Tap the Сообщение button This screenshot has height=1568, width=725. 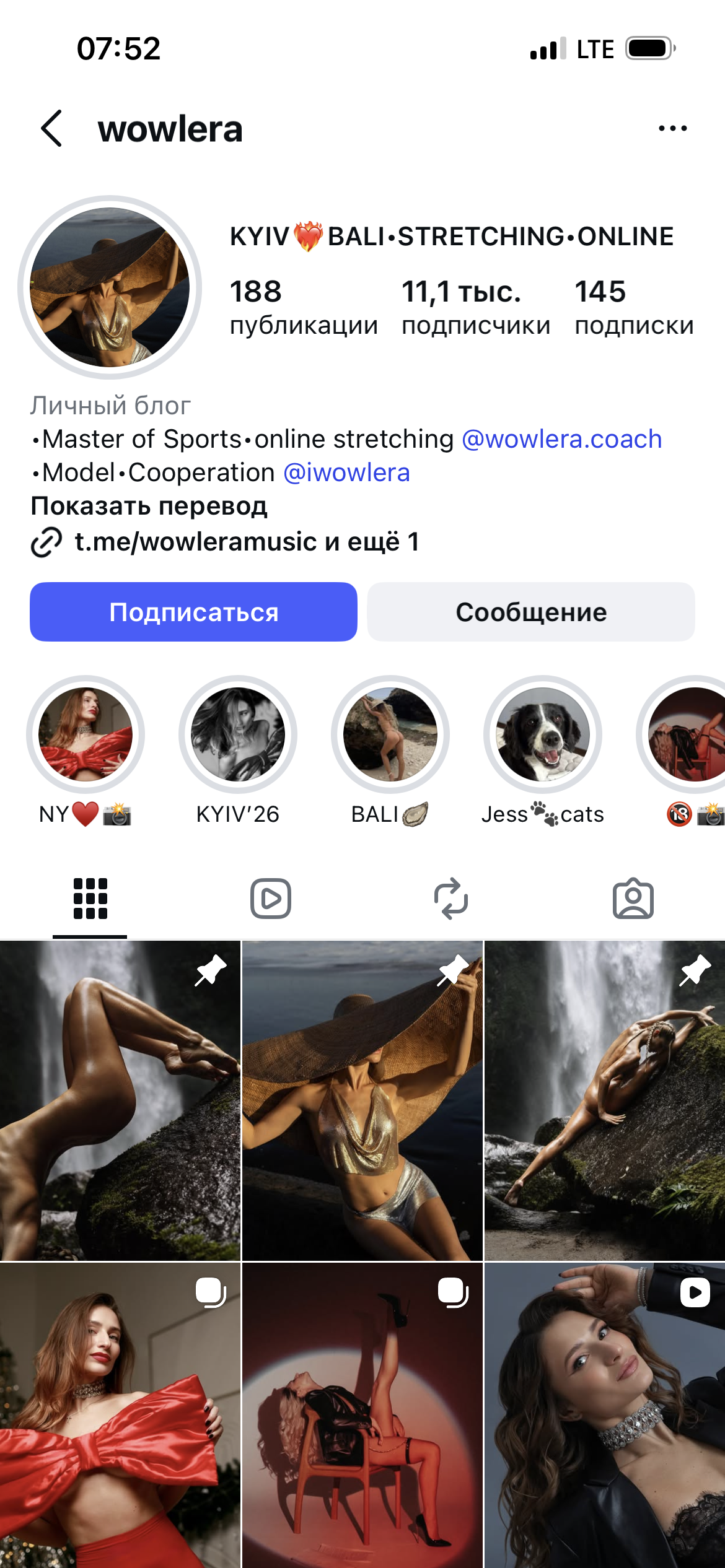click(531, 612)
